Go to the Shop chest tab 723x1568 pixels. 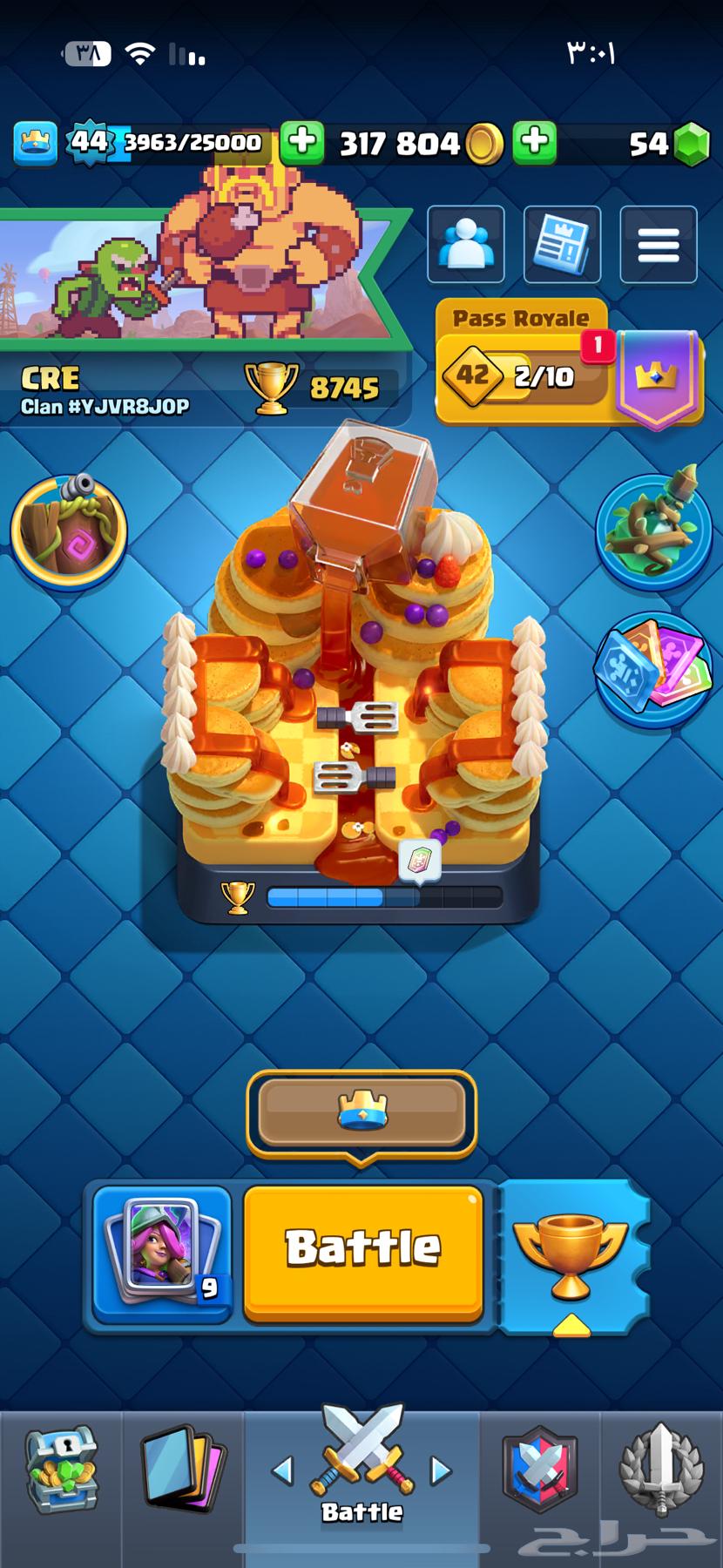[x=61, y=1472]
